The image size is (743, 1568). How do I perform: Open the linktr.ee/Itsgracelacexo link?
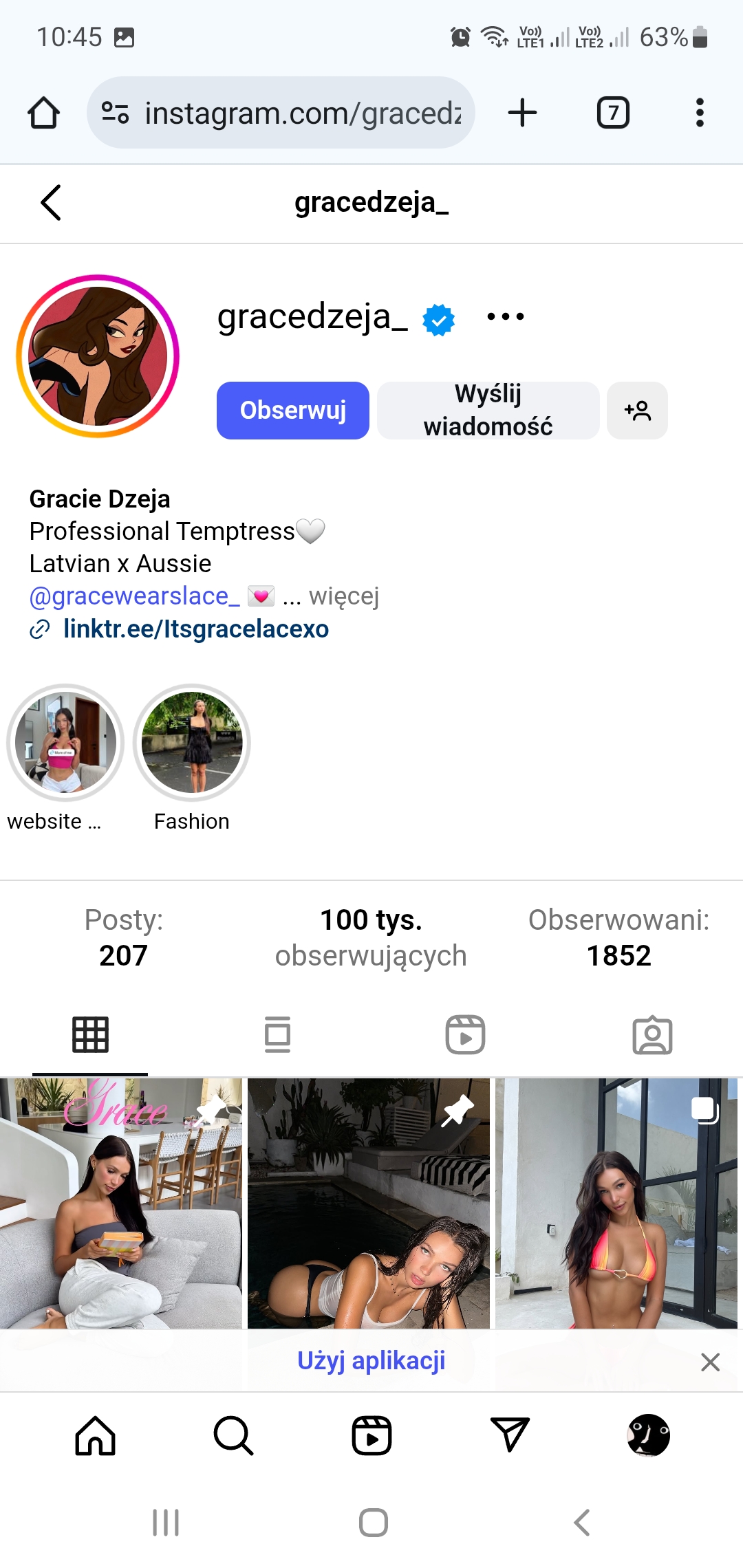tap(195, 629)
